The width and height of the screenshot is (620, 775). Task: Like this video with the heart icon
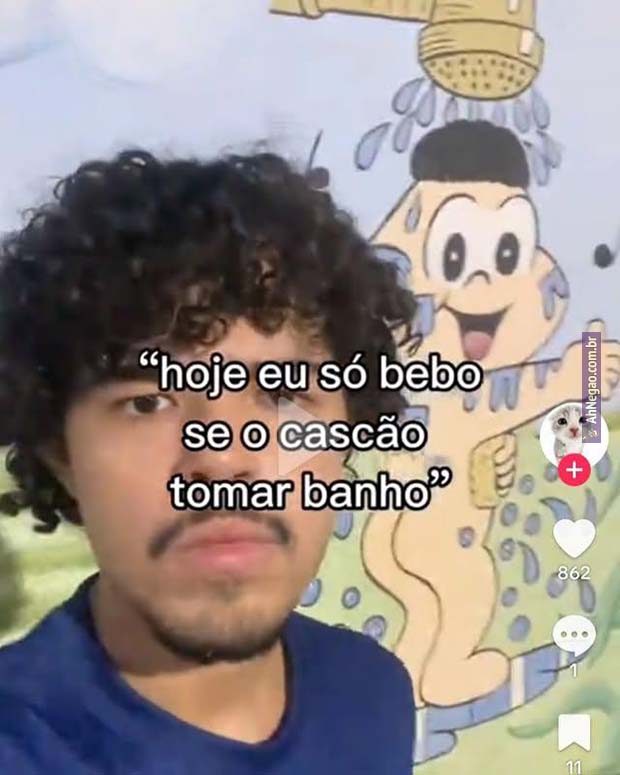tap(574, 538)
